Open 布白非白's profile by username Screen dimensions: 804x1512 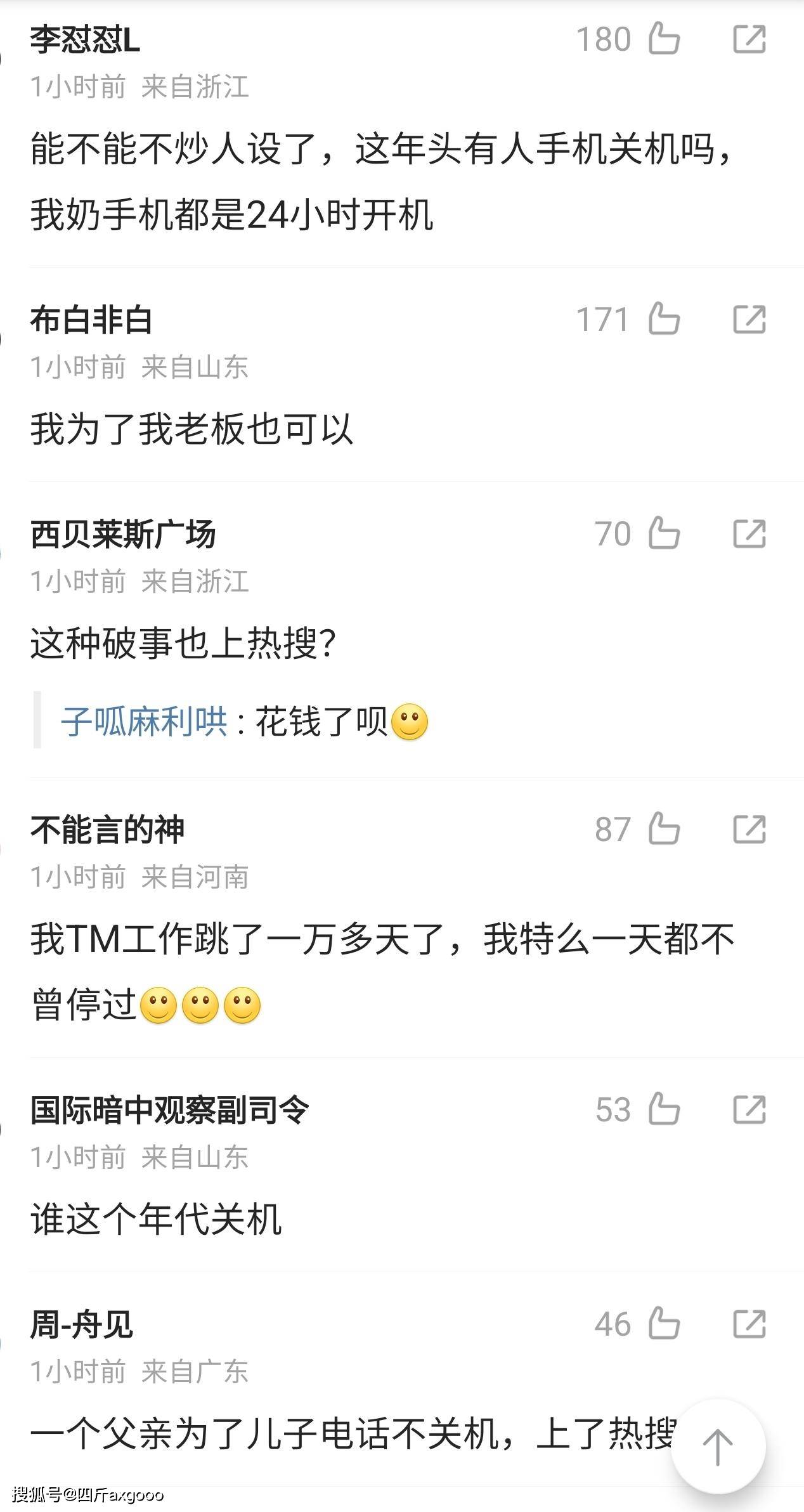click(91, 320)
